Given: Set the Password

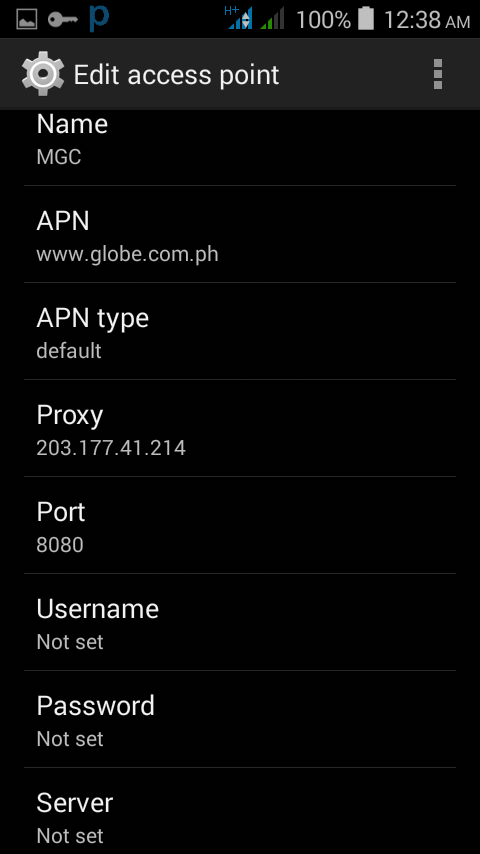Looking at the screenshot, I should point(240,719).
